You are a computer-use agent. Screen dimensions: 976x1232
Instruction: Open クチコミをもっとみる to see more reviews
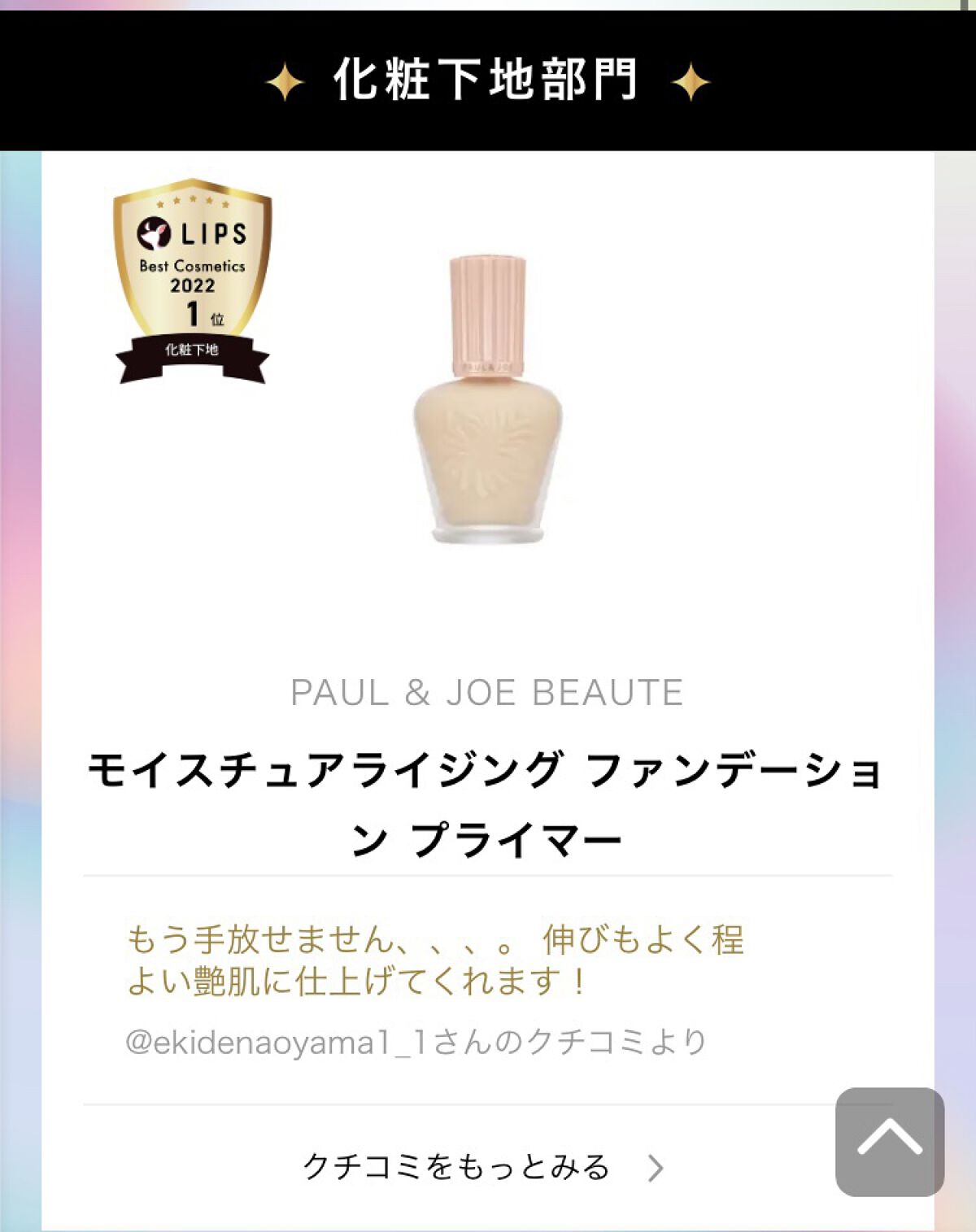pyautogui.click(x=483, y=1168)
